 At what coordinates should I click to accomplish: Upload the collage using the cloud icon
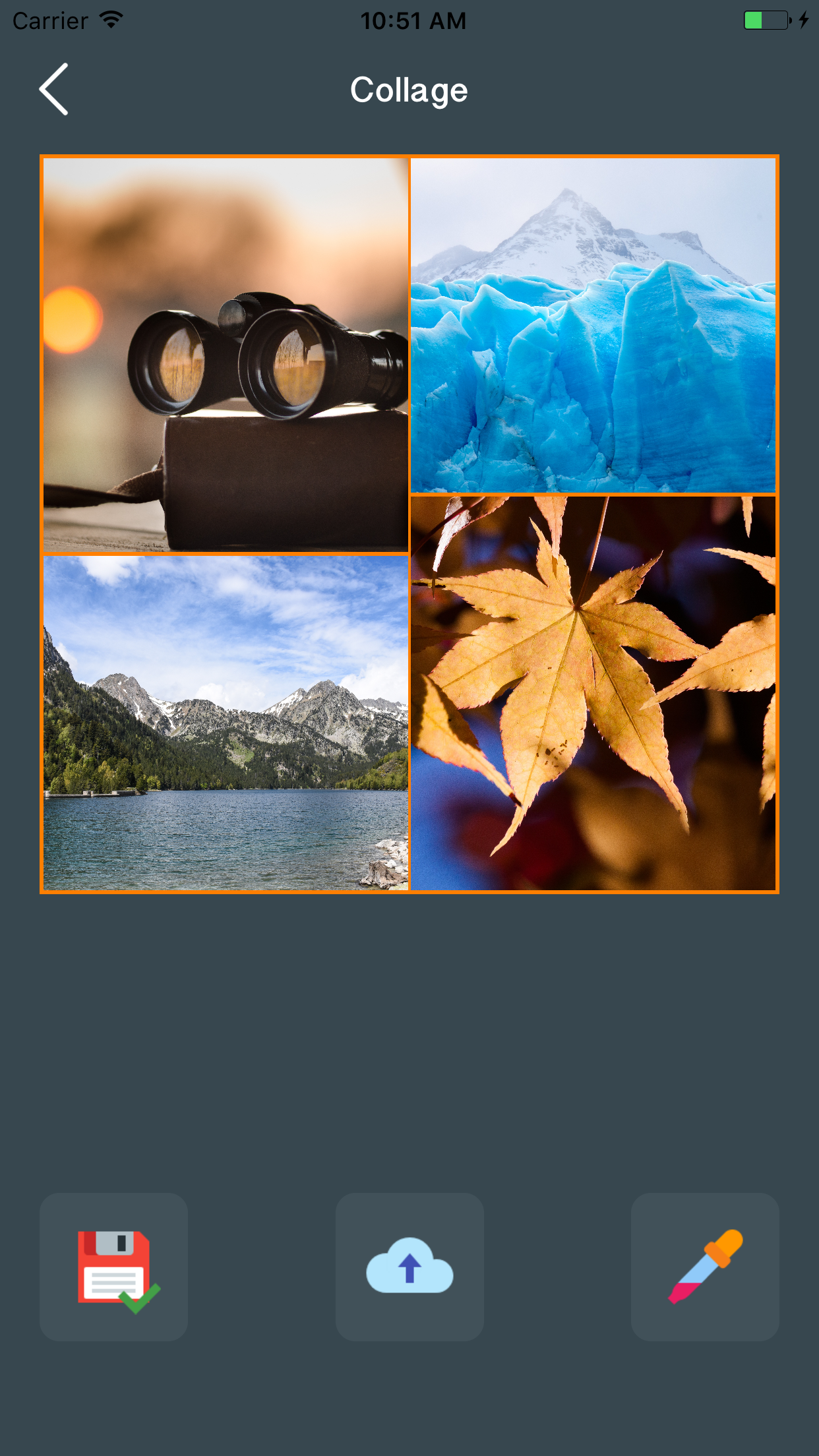click(x=409, y=1265)
